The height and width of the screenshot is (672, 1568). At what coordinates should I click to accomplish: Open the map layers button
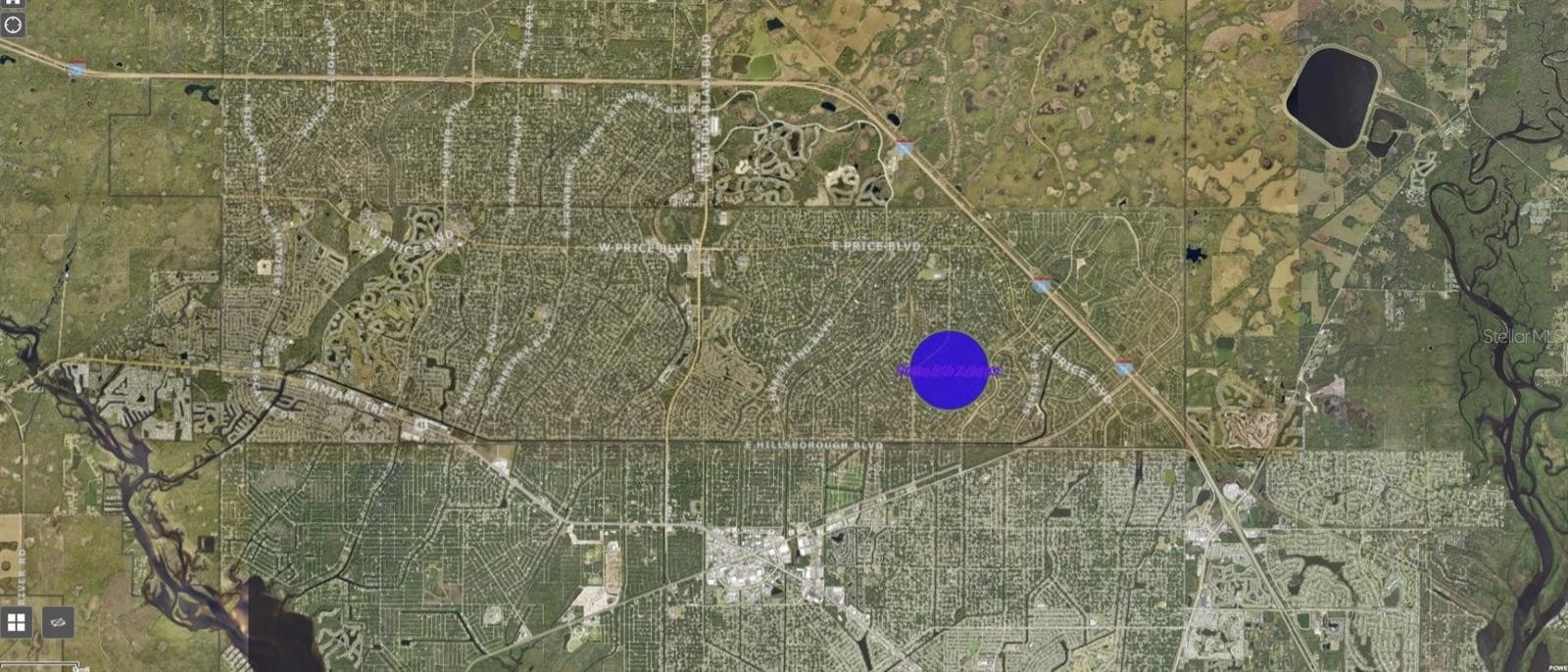coord(58,622)
